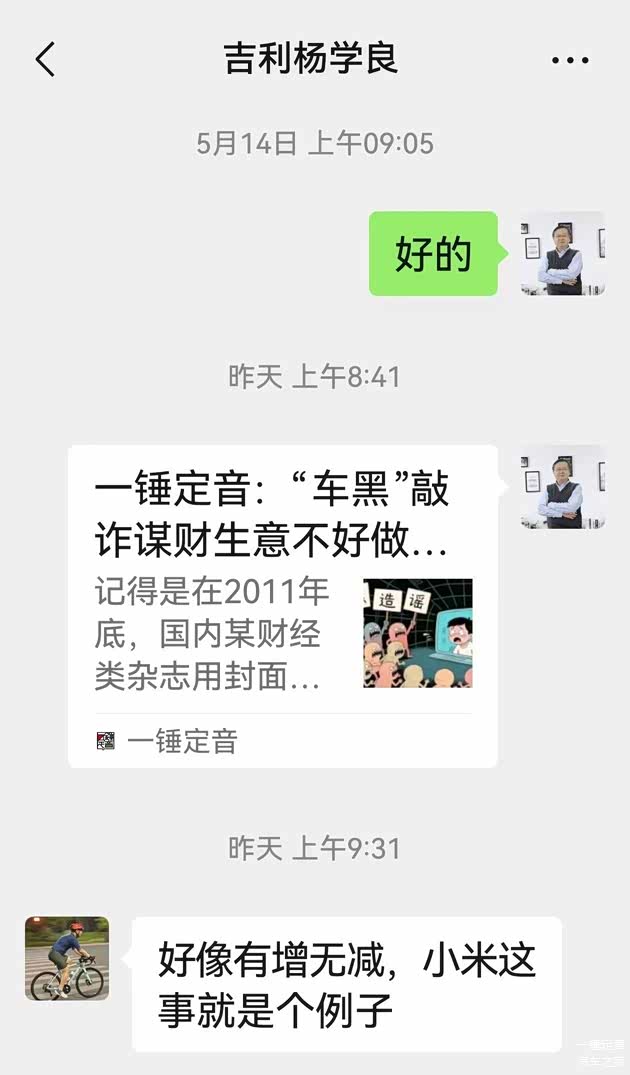Open the chat's three-dot menu

pos(570,60)
